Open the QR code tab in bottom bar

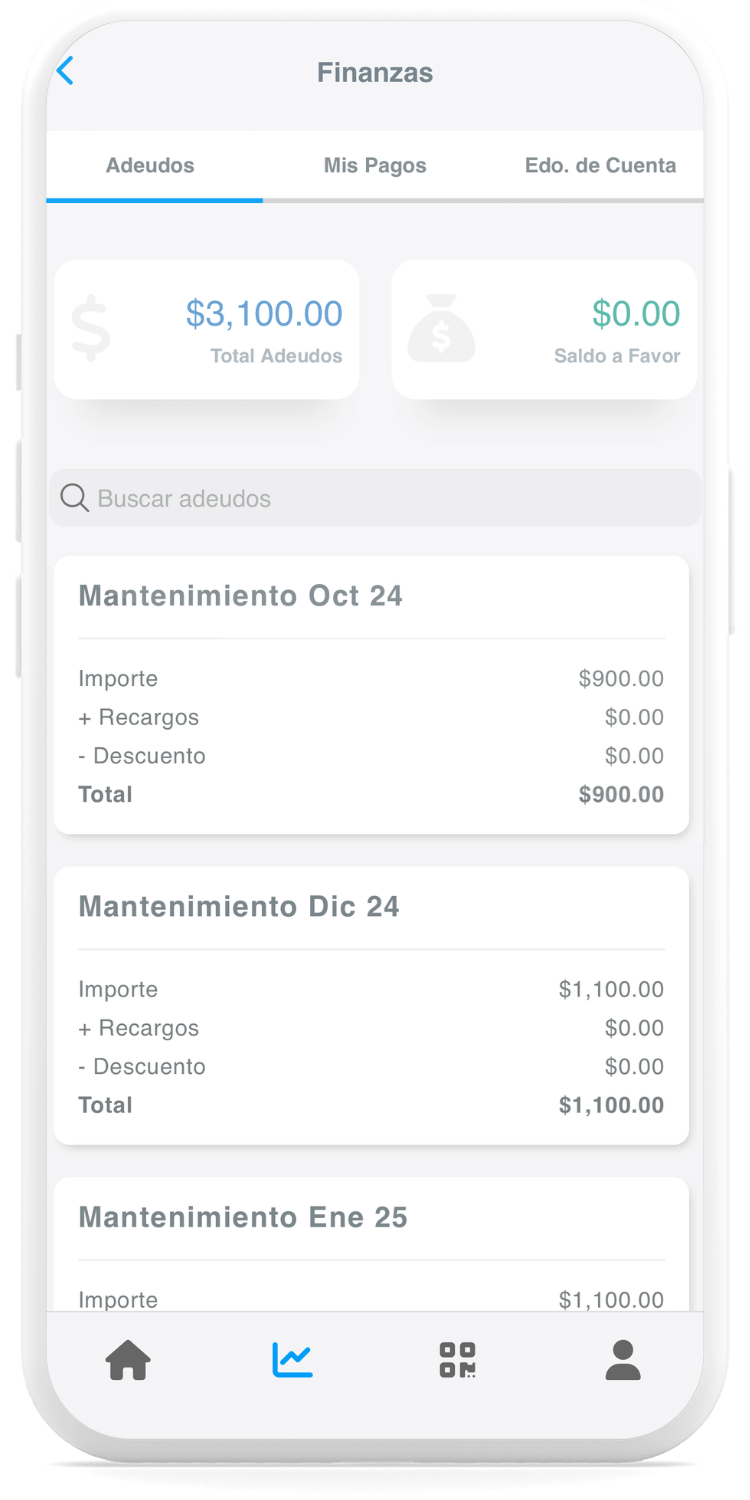[458, 1360]
